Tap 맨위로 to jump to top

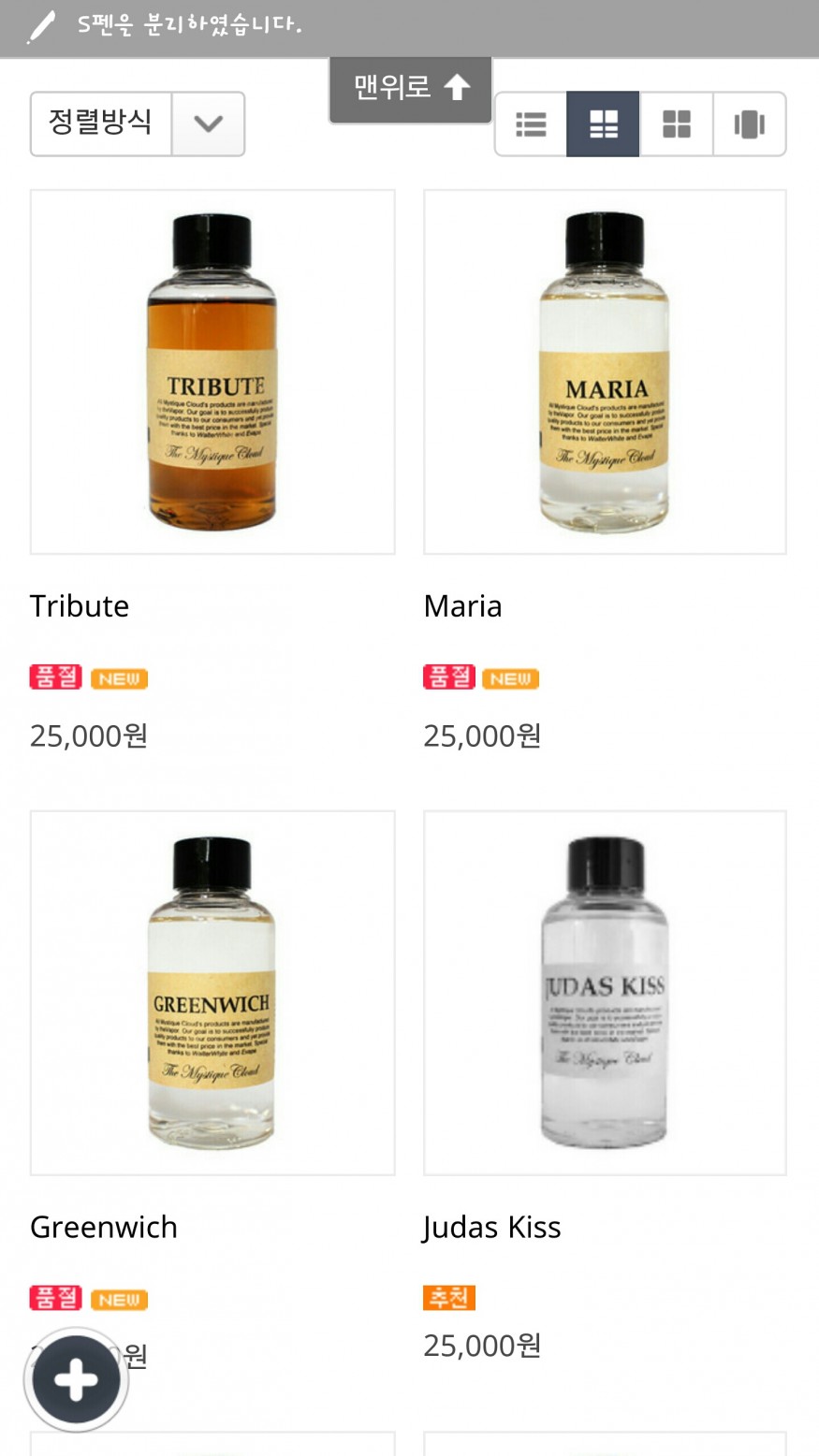tap(410, 89)
